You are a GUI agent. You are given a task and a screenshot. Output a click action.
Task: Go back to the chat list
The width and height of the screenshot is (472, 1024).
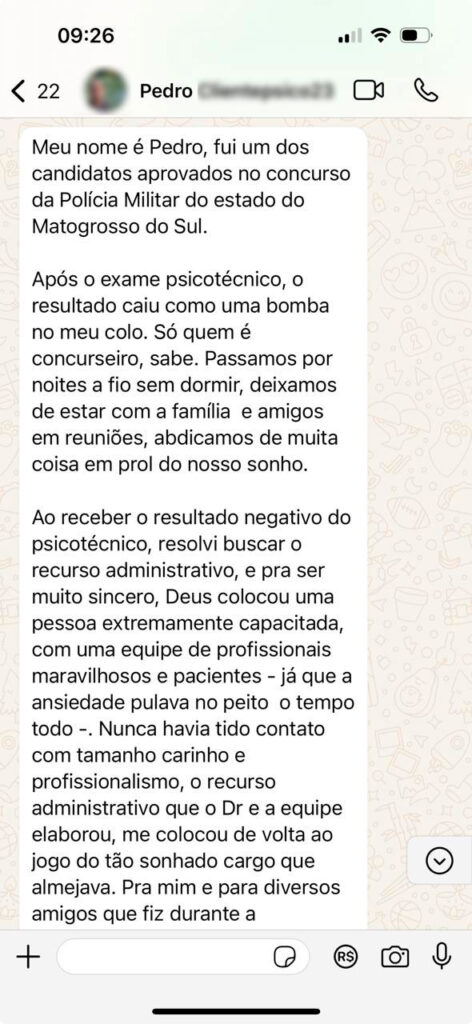click(36, 91)
